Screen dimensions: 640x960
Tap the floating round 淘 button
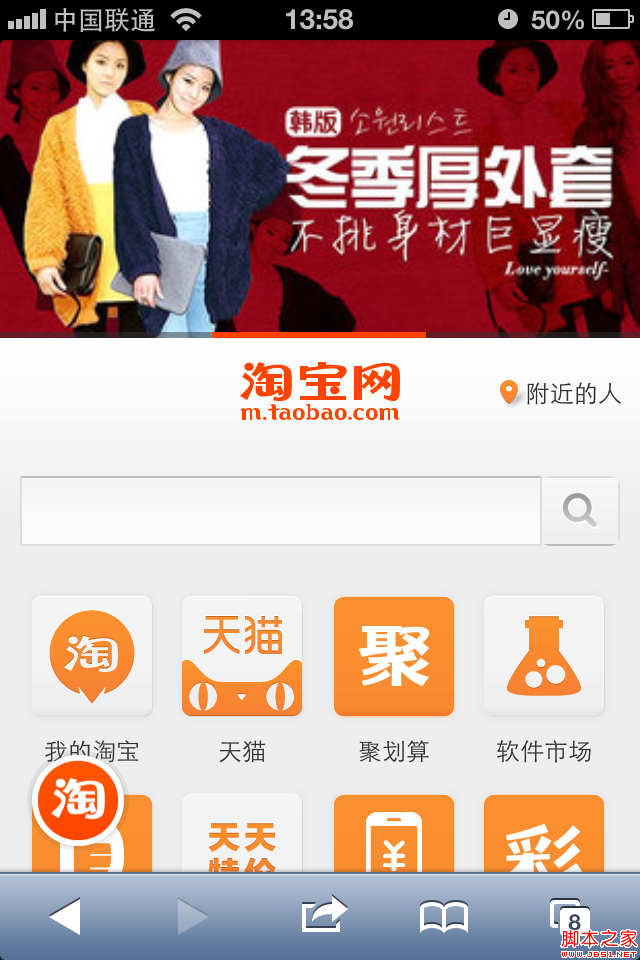pos(78,801)
